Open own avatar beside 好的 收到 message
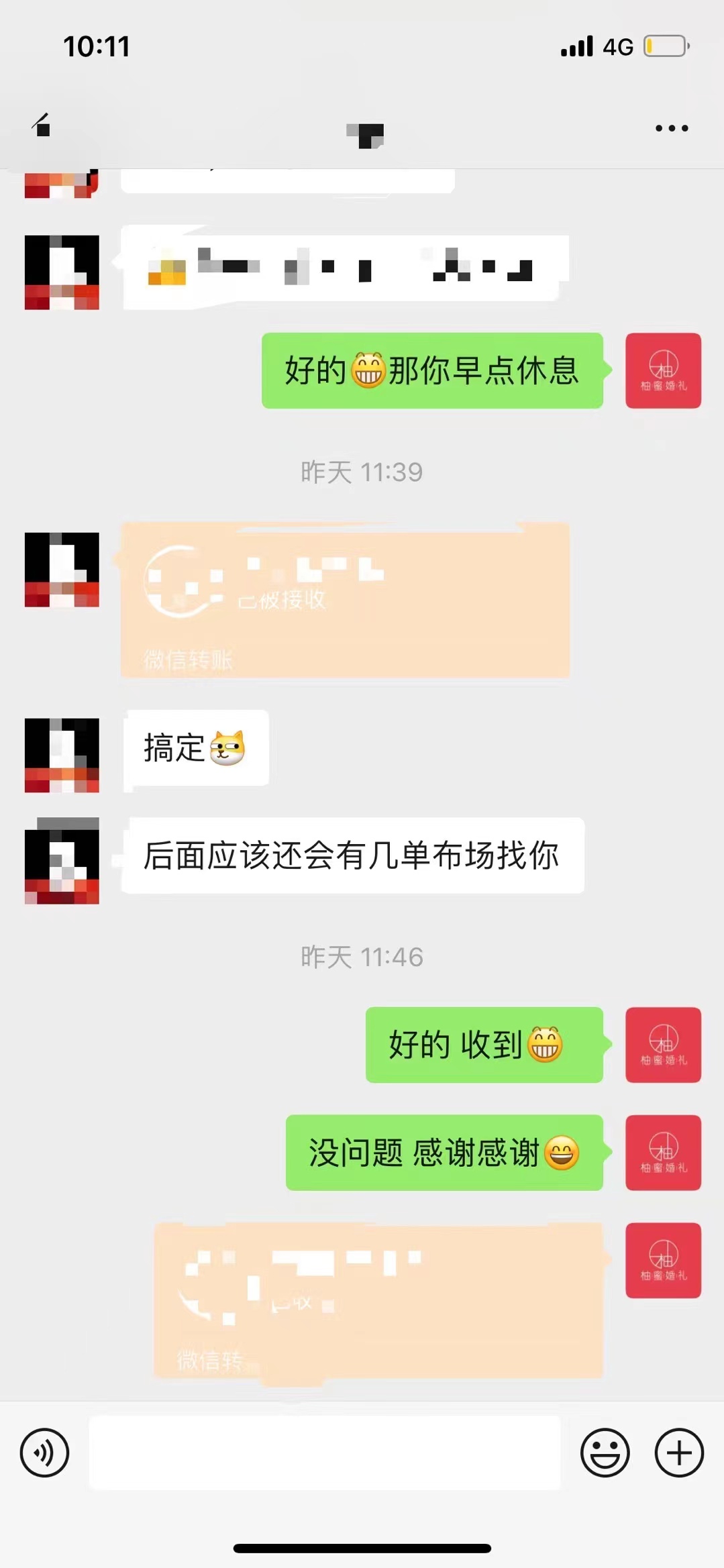This screenshot has height=1568, width=724. pos(663,1045)
